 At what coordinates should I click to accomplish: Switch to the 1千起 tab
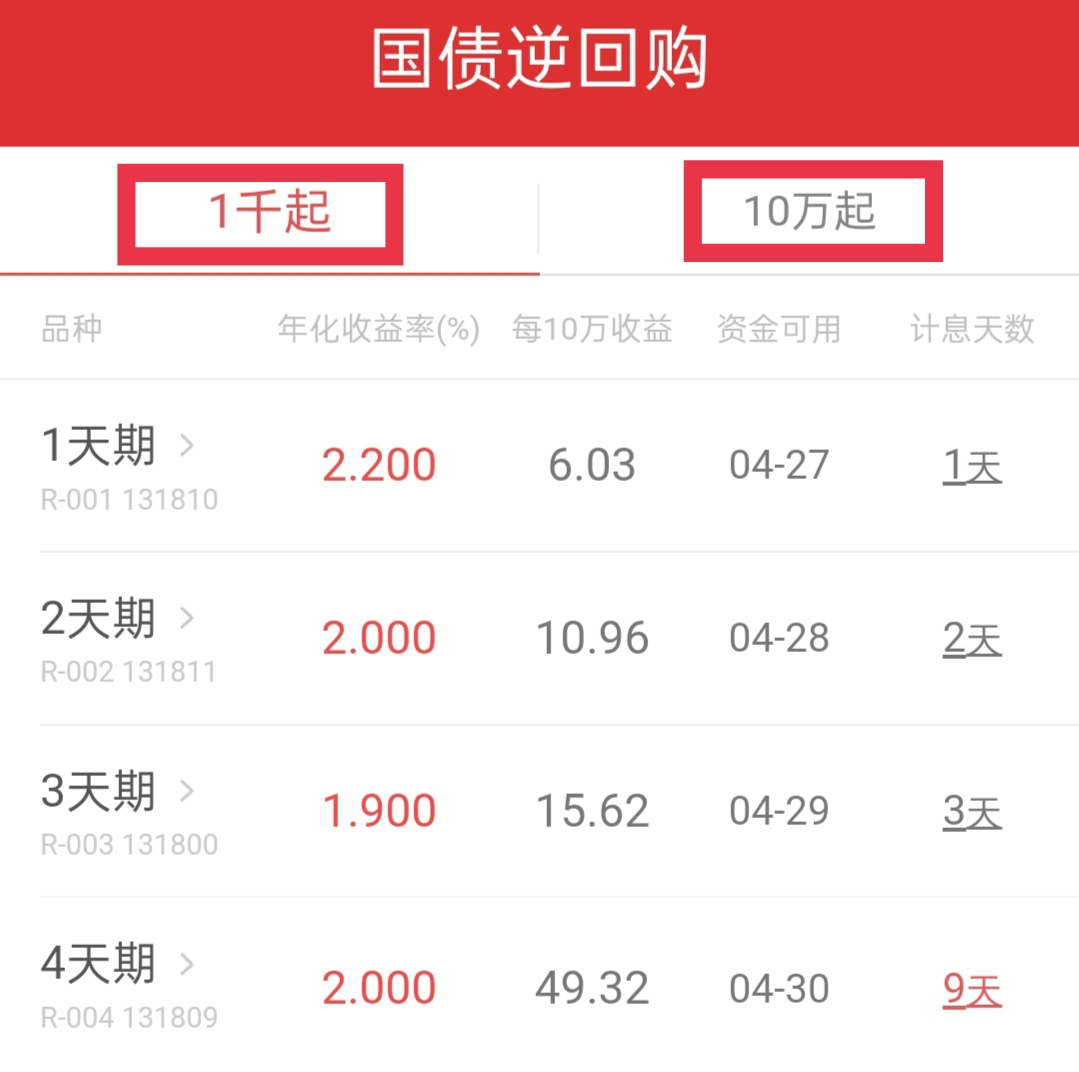(268, 213)
